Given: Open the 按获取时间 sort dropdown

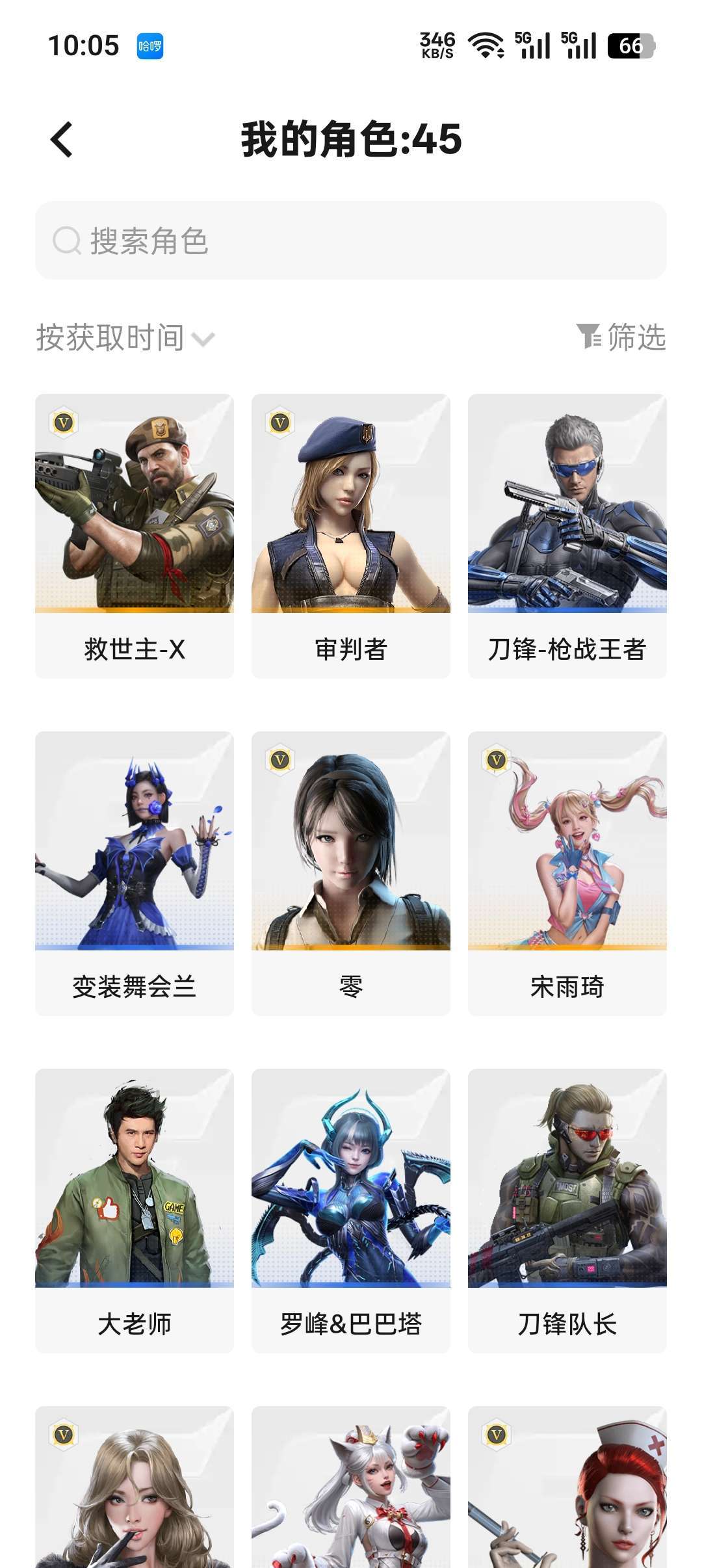Looking at the screenshot, I should (125, 338).
